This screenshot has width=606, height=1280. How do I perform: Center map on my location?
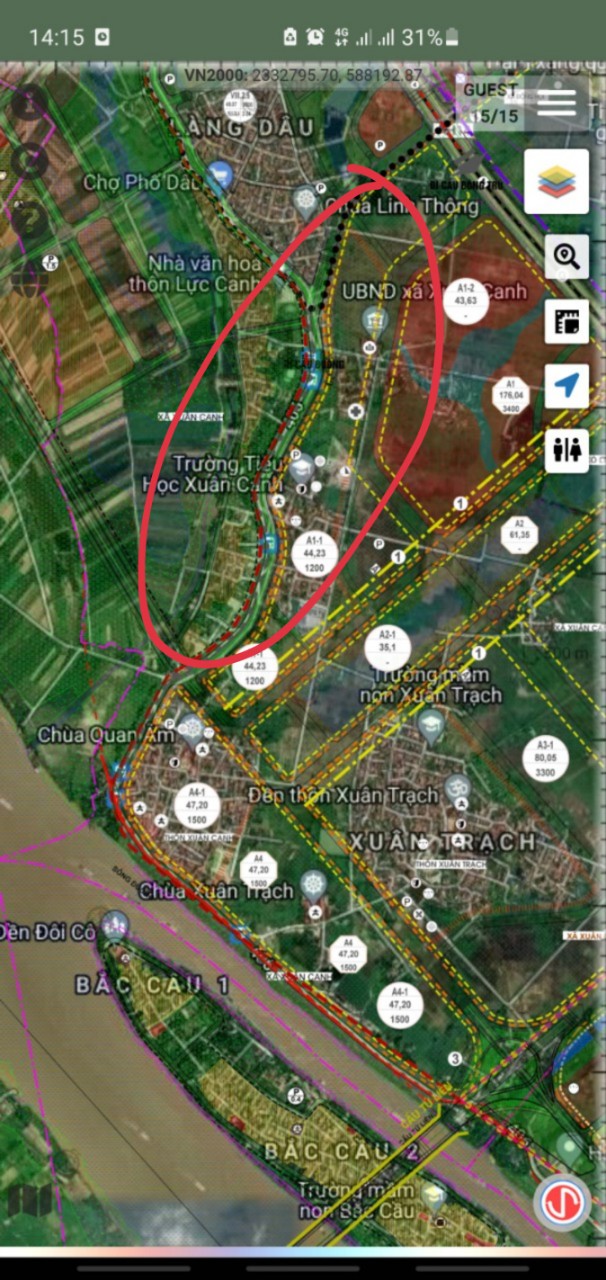pos(566,386)
